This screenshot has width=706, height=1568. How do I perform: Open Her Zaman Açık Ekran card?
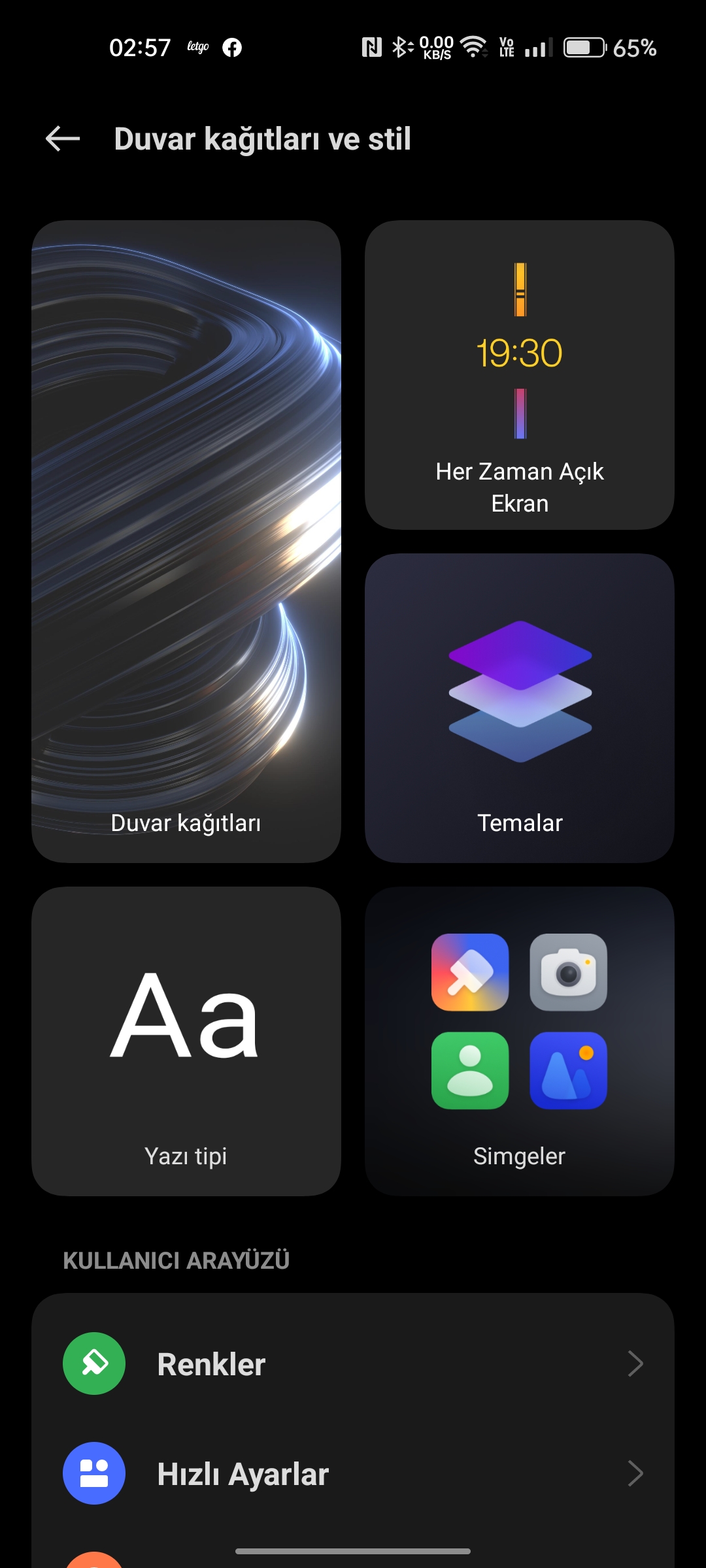[x=520, y=374]
